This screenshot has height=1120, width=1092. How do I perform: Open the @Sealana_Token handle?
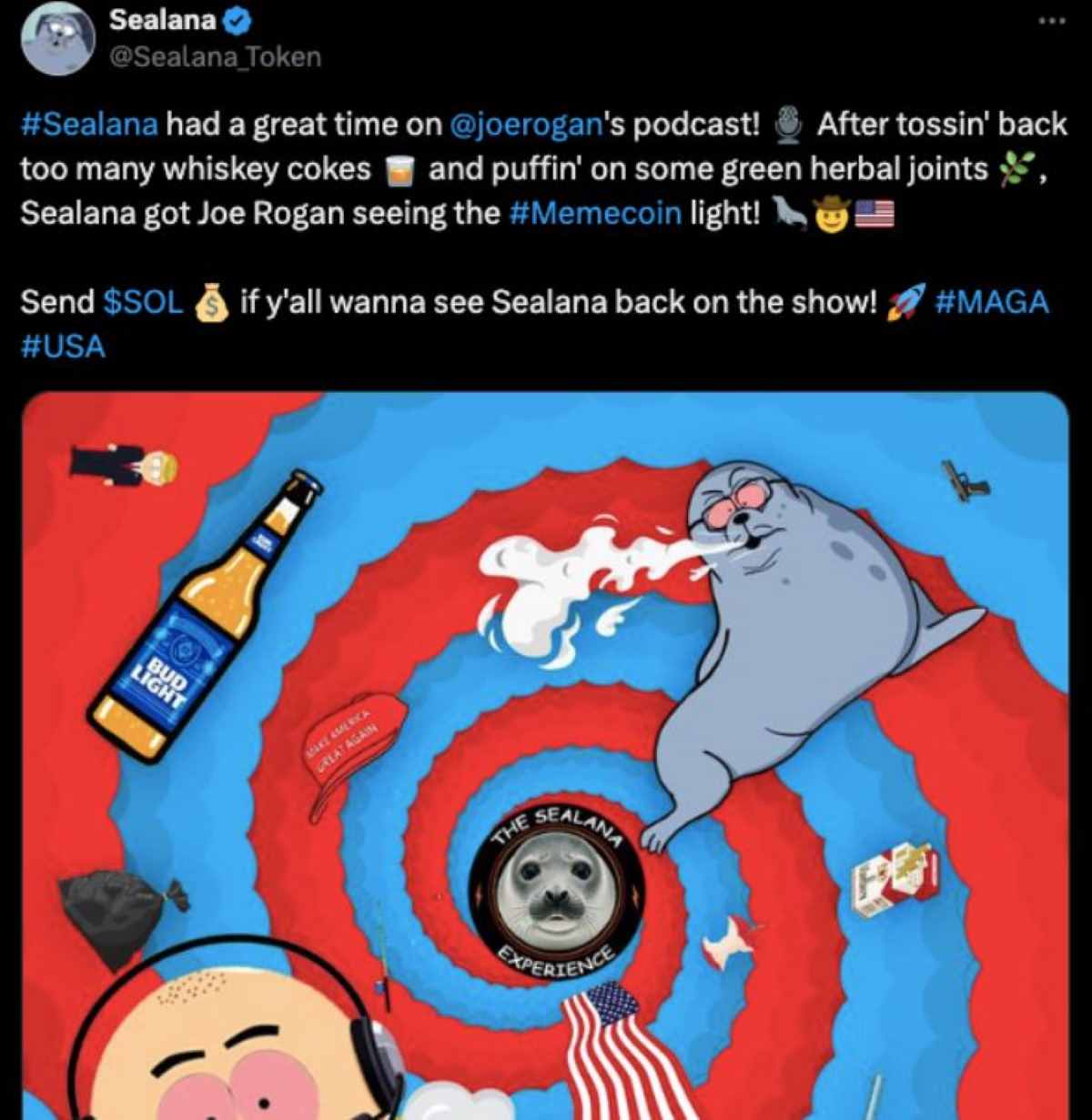[x=215, y=56]
